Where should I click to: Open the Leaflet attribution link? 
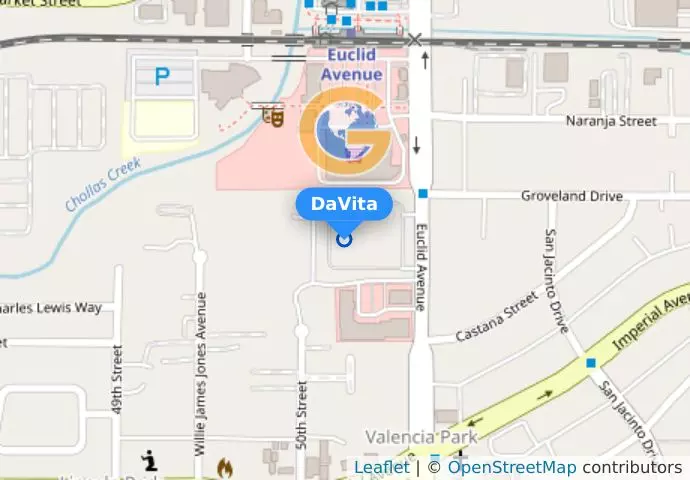(x=381, y=467)
